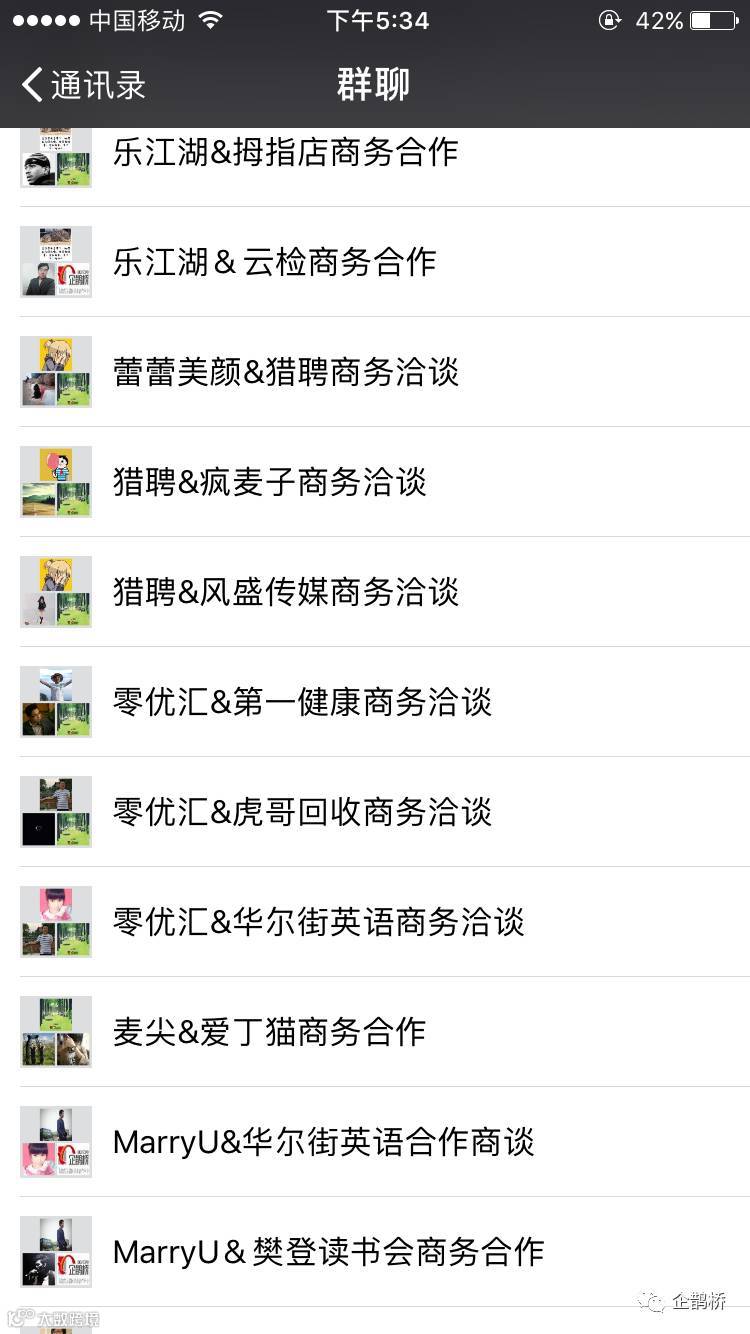
Task: Enter the 零优汇&第一健康商务洽谈 group
Action: click(x=300, y=702)
